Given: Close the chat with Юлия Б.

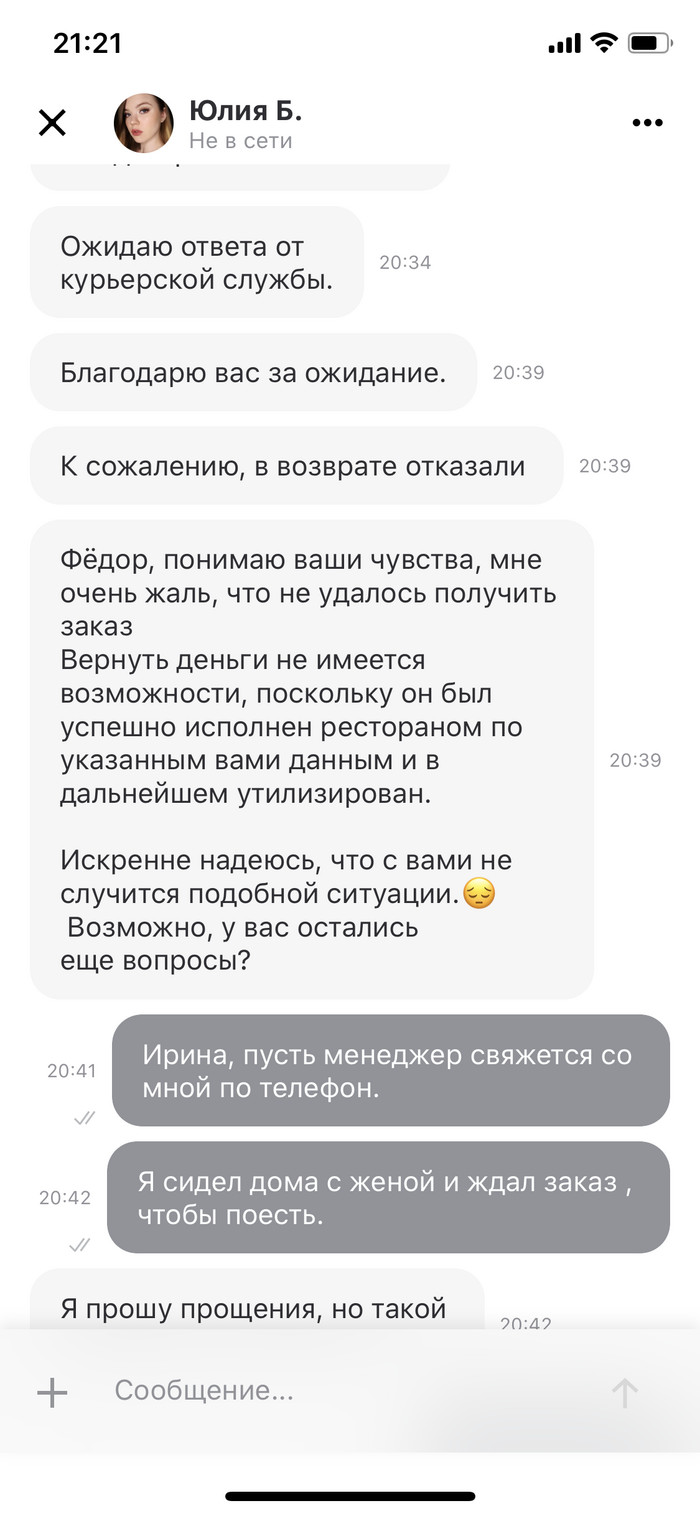Looking at the screenshot, I should click(52, 123).
